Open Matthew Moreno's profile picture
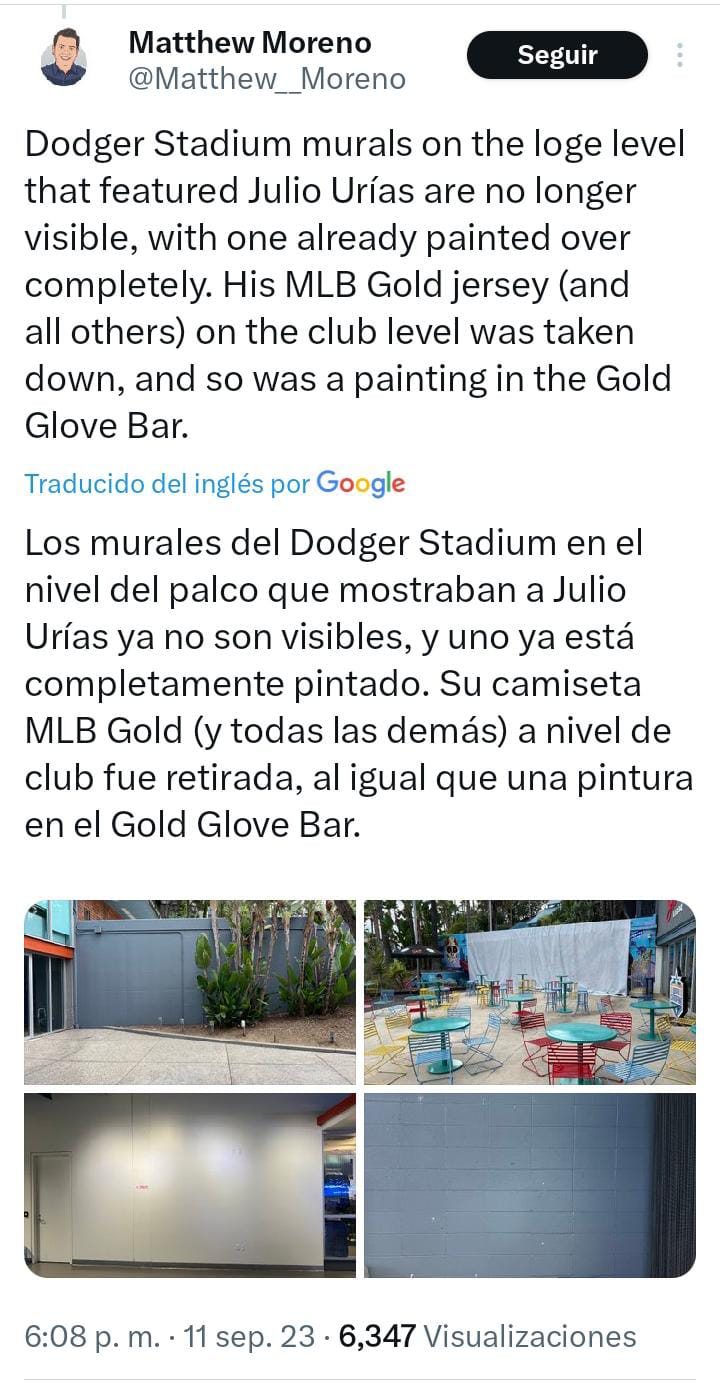 [64, 58]
